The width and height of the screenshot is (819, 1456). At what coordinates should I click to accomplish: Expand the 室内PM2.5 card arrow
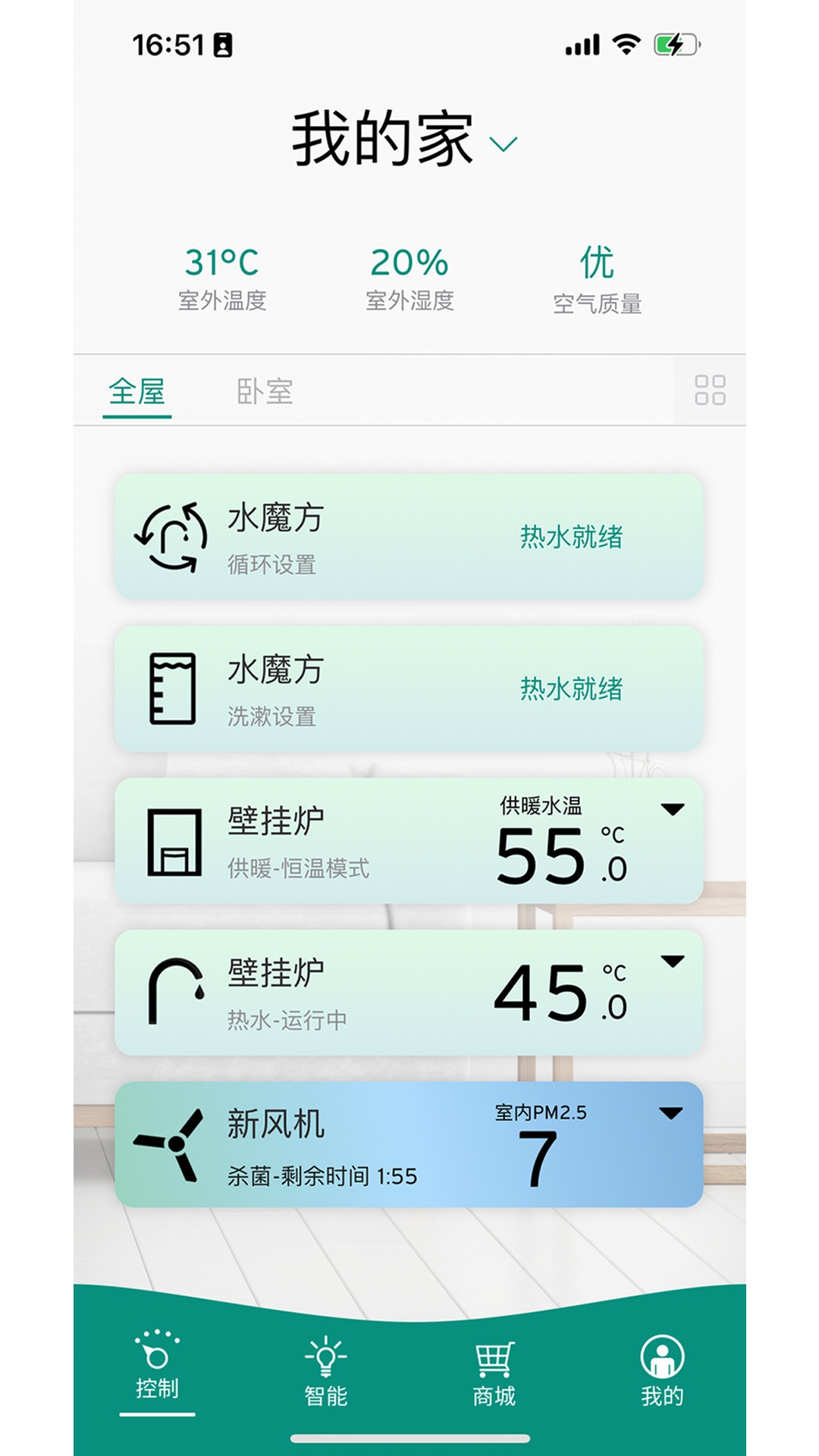(671, 1113)
